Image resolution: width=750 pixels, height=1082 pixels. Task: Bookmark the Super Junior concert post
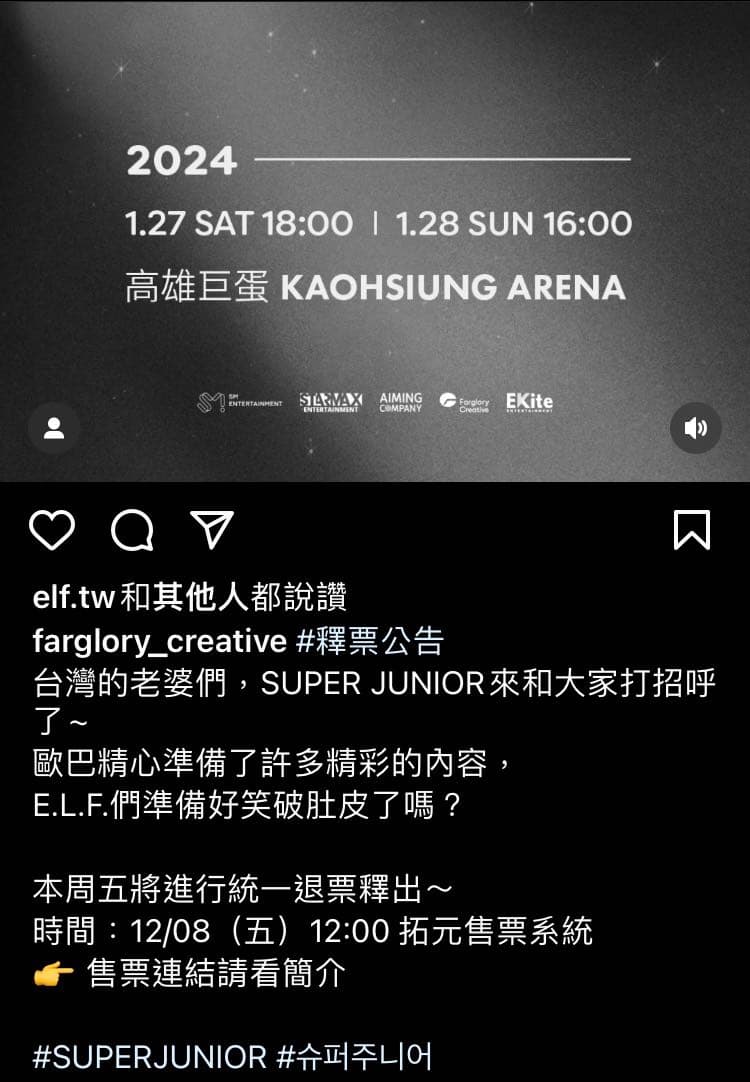pyautogui.click(x=692, y=530)
